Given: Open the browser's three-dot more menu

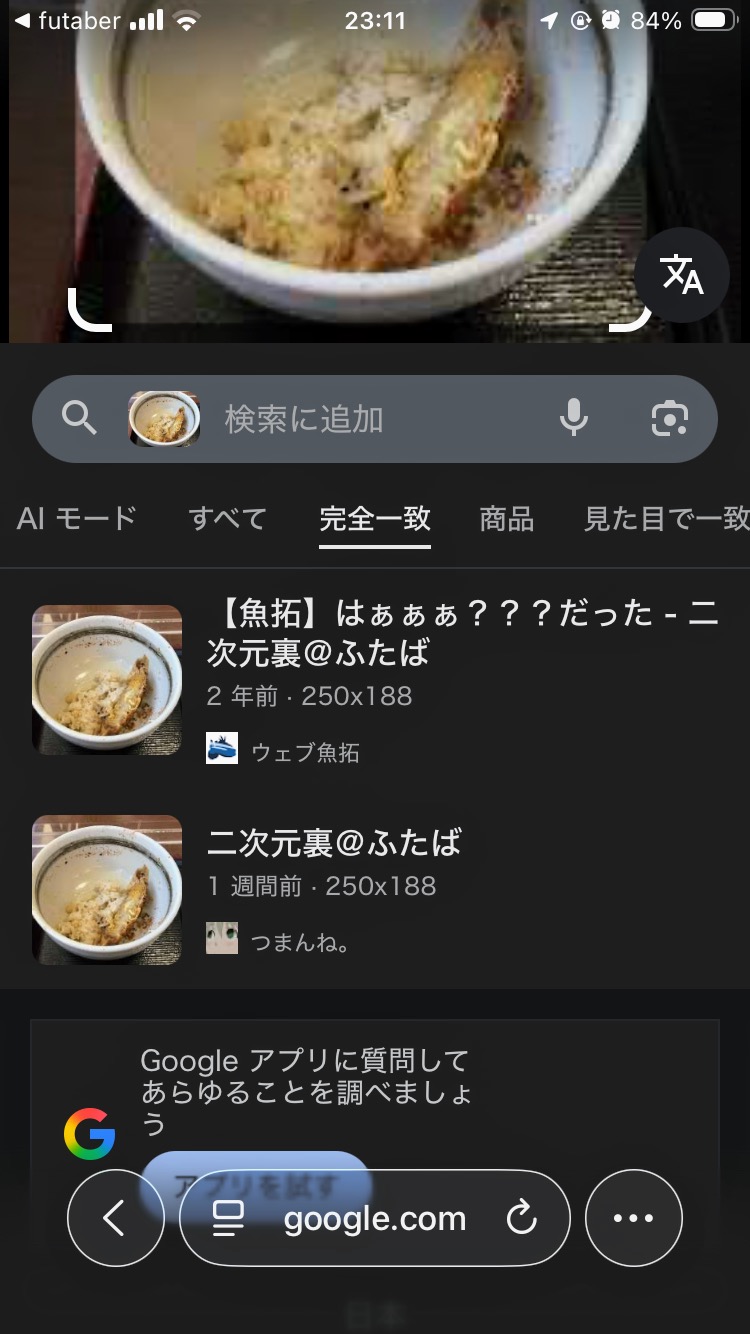Looking at the screenshot, I should (633, 1218).
